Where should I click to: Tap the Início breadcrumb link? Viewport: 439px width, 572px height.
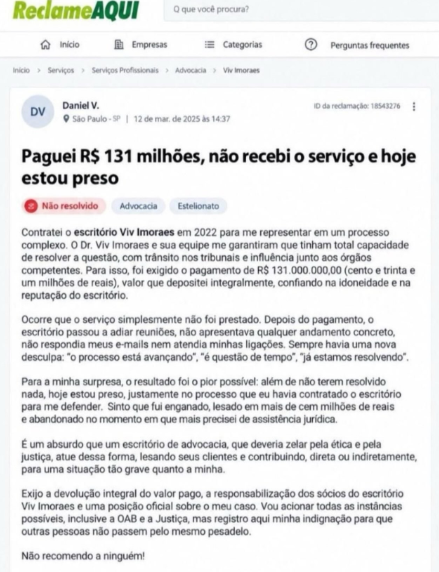pyautogui.click(x=21, y=70)
